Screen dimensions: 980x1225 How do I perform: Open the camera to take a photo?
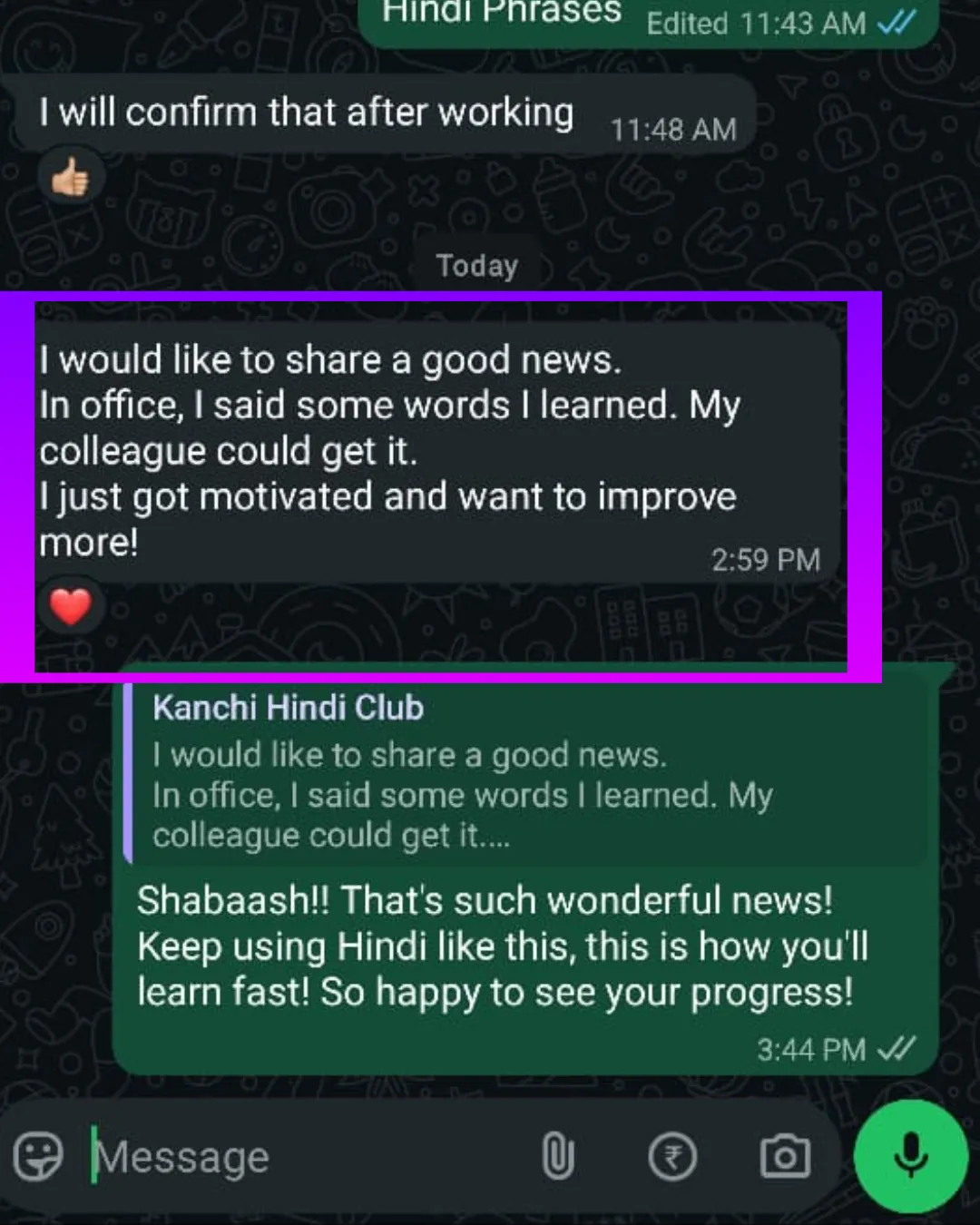[785, 1157]
